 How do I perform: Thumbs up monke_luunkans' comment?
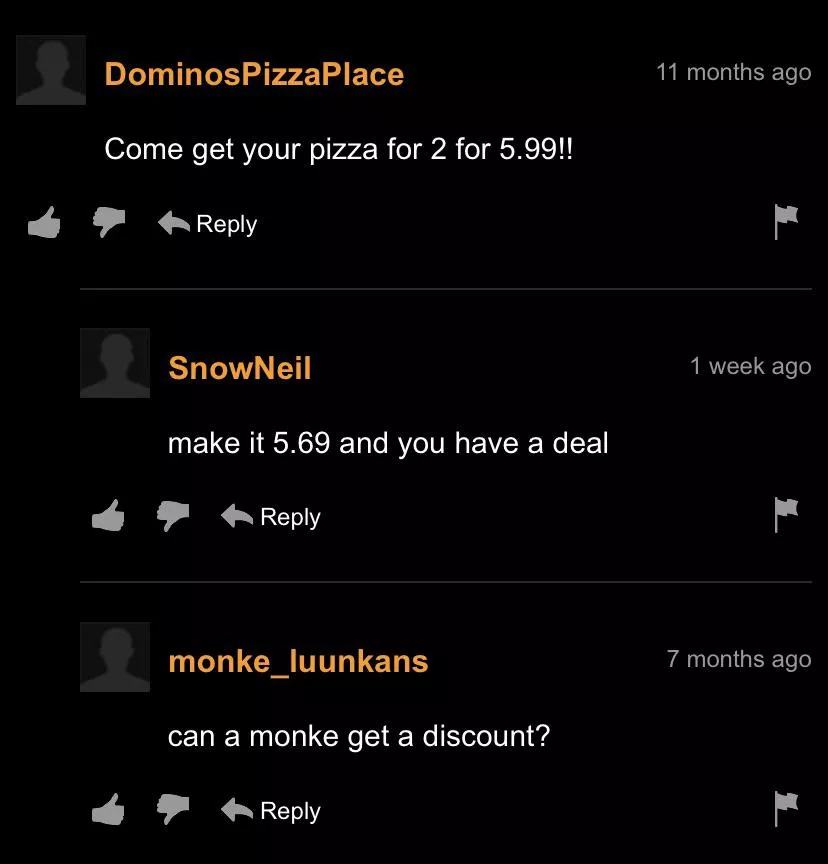coord(107,809)
